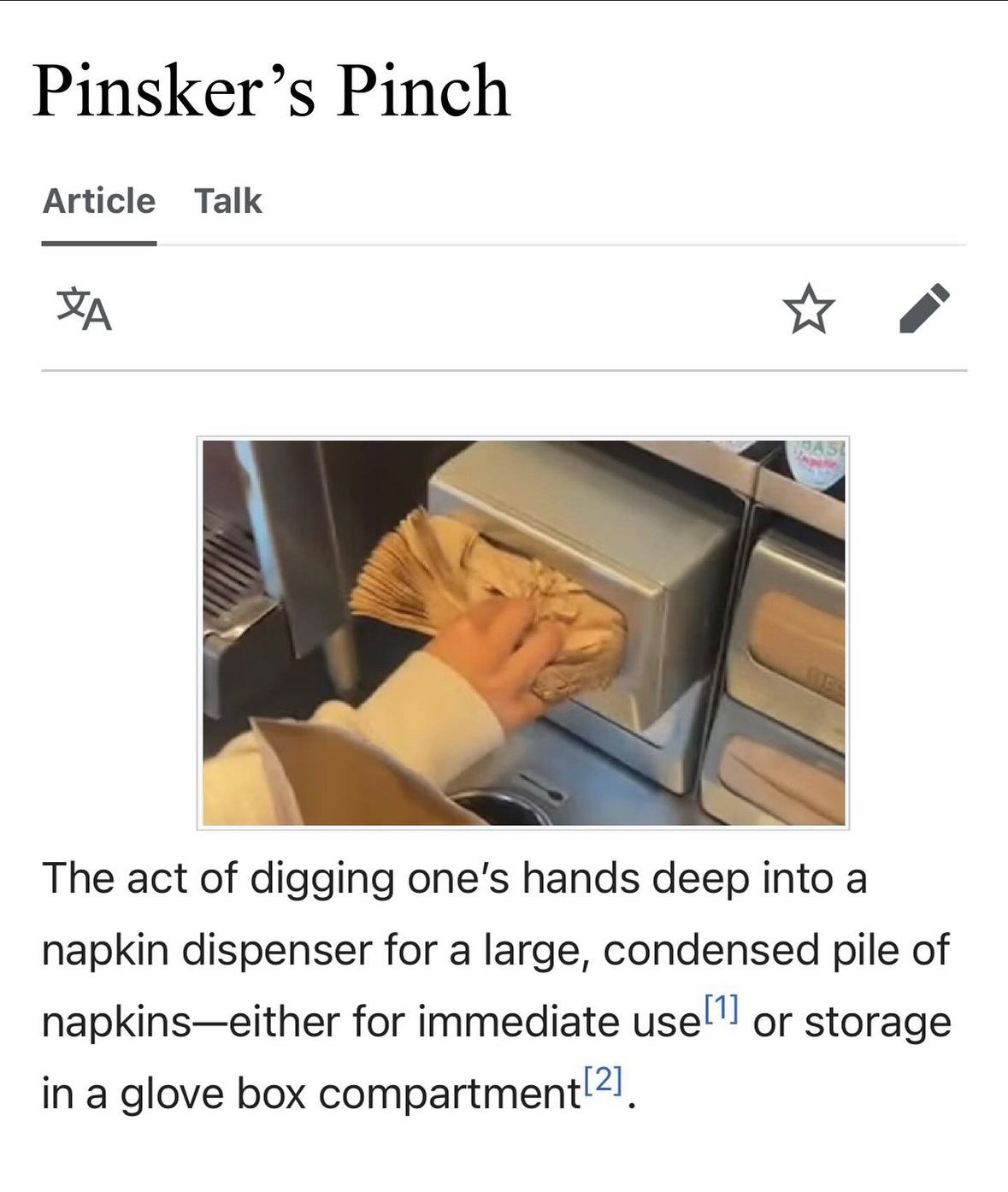The width and height of the screenshot is (1008, 1192).
Task: Add article to watchlist with star
Action: pos(808,310)
